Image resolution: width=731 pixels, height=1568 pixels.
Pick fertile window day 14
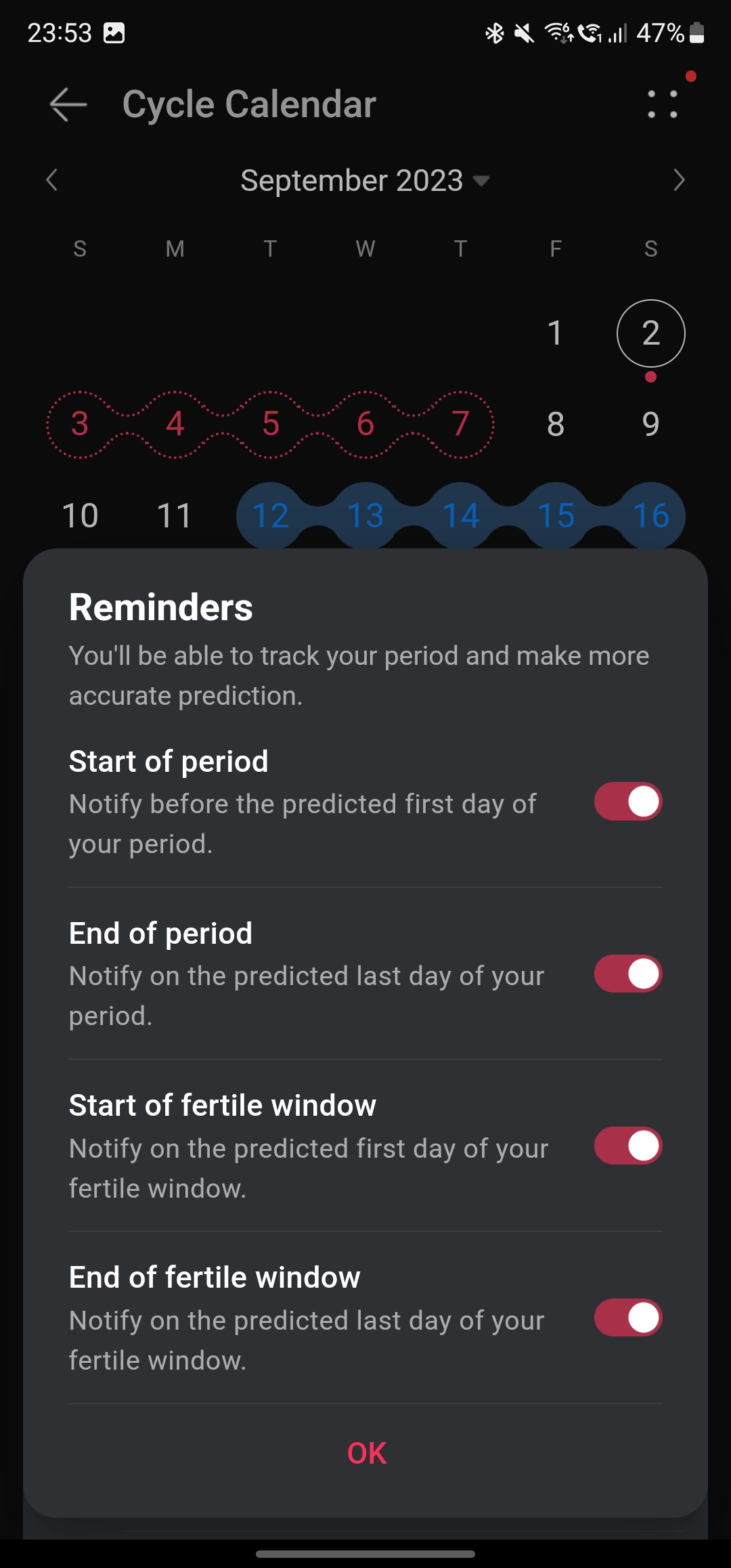(x=461, y=516)
